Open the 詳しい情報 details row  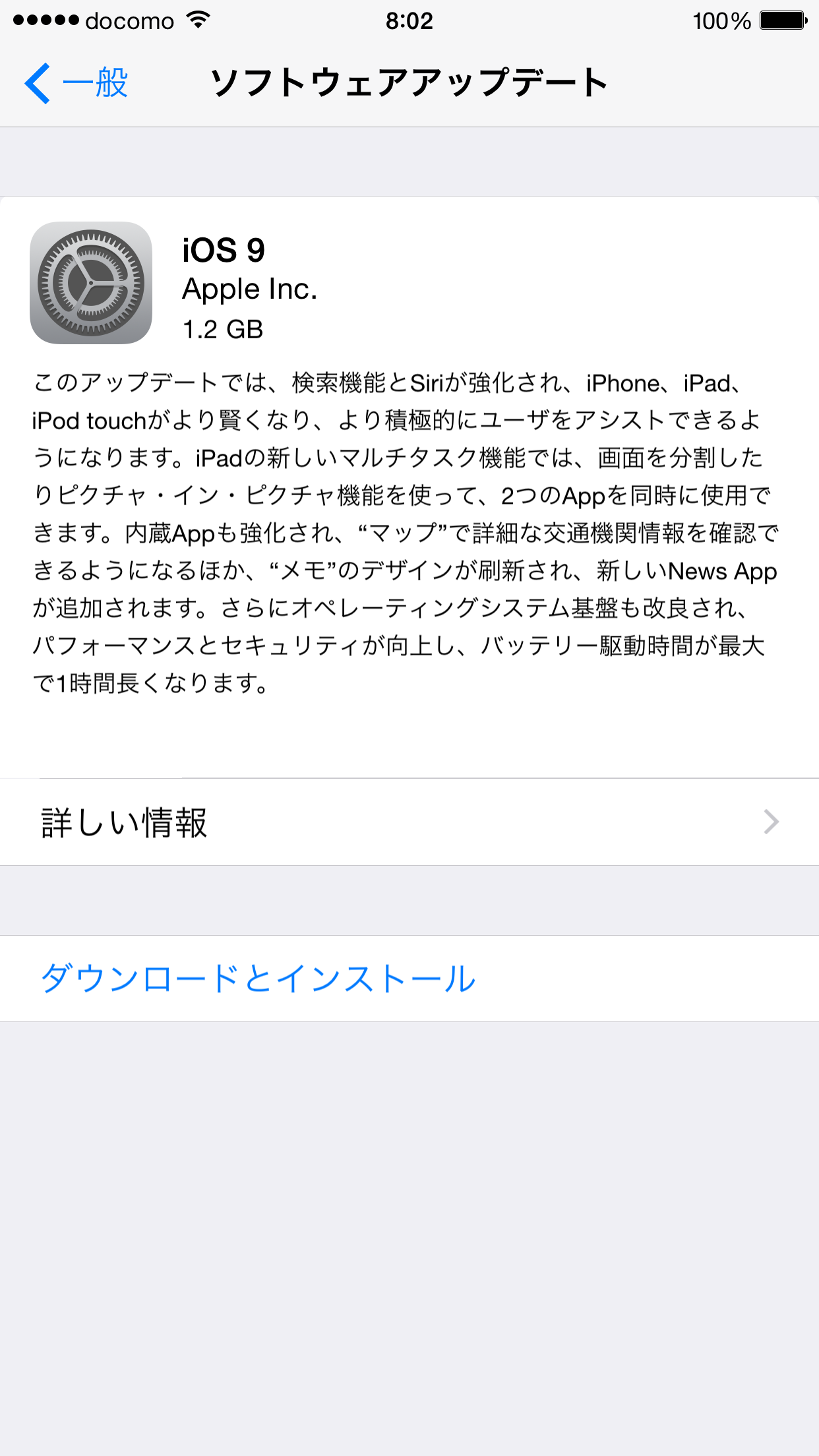tap(409, 822)
